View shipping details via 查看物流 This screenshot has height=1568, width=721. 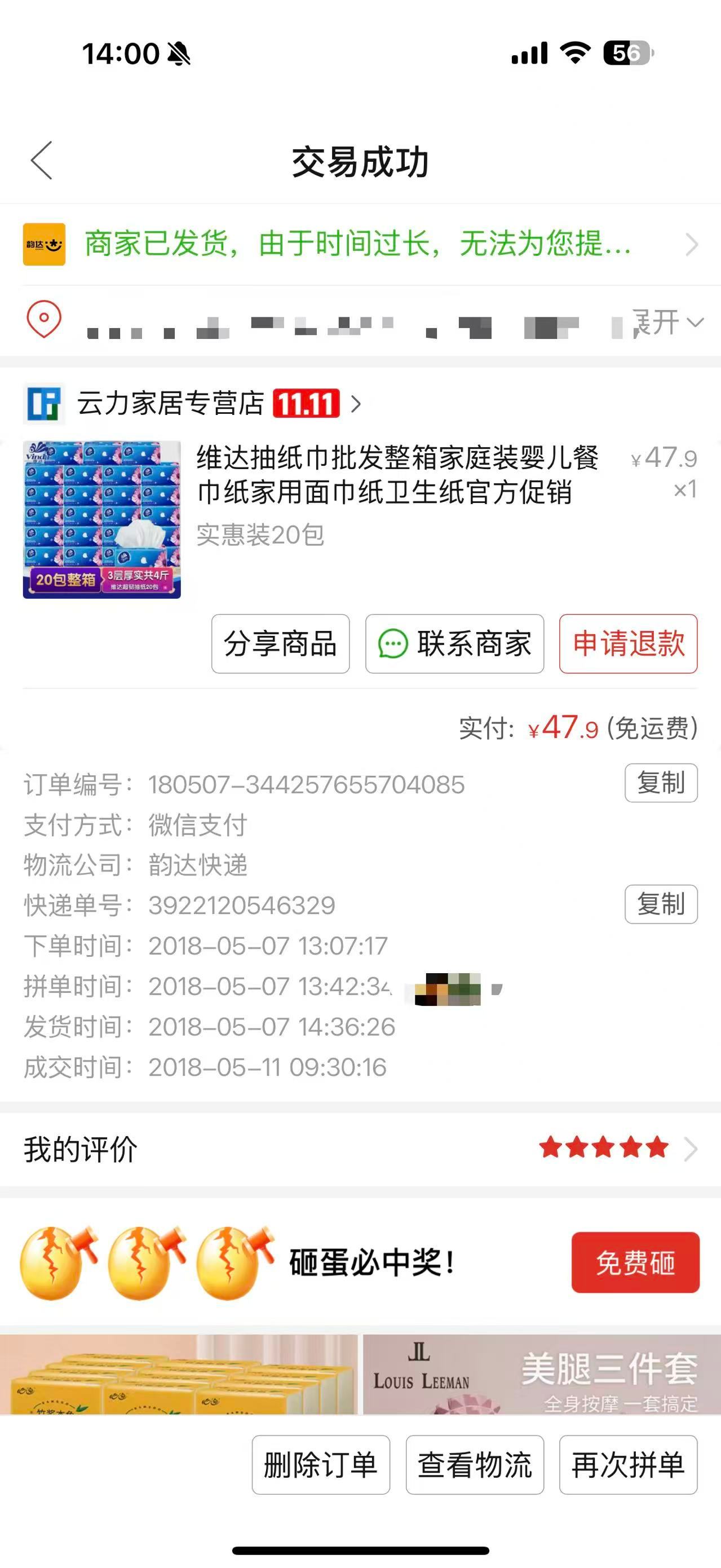[x=475, y=1464]
